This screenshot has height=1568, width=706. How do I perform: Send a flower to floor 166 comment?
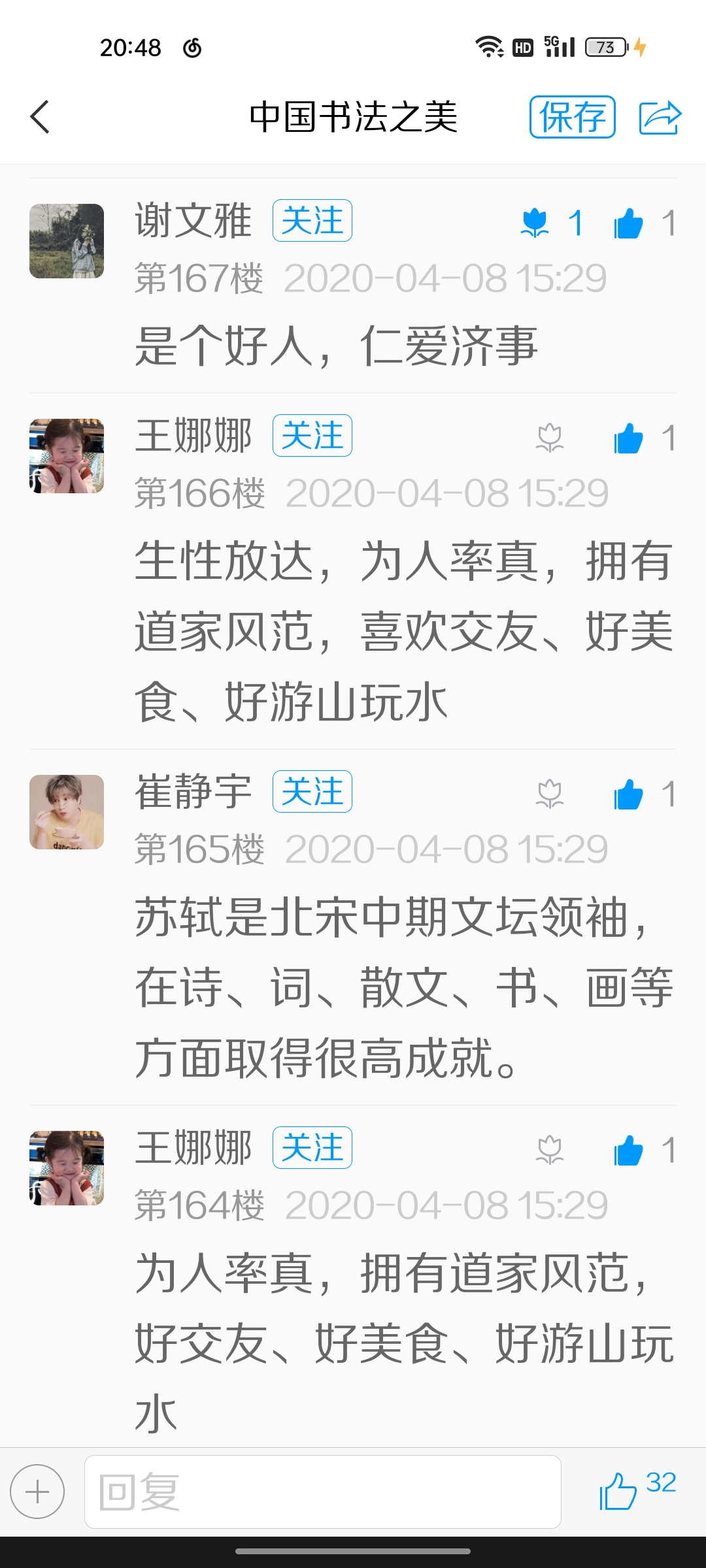point(550,438)
